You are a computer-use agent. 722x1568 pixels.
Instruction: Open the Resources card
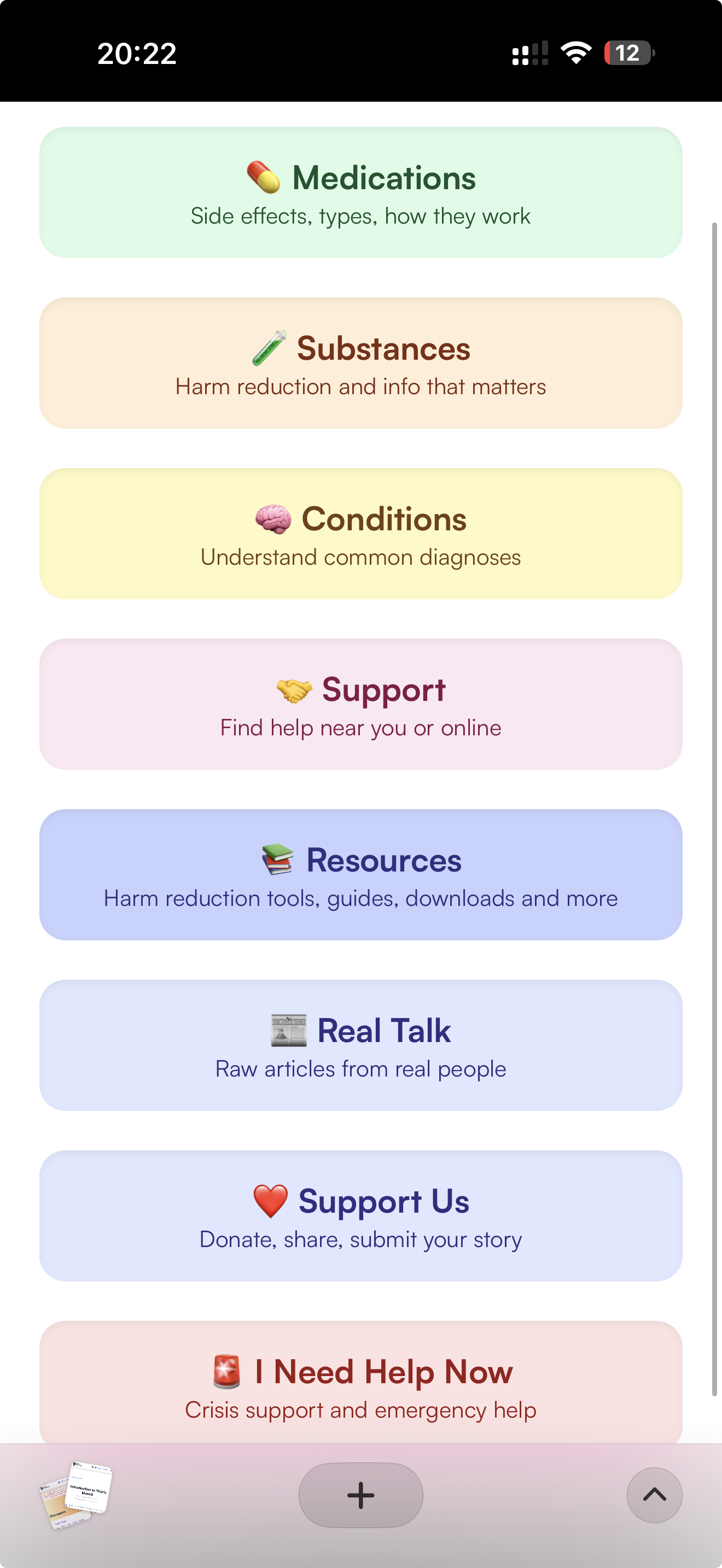tap(360, 874)
